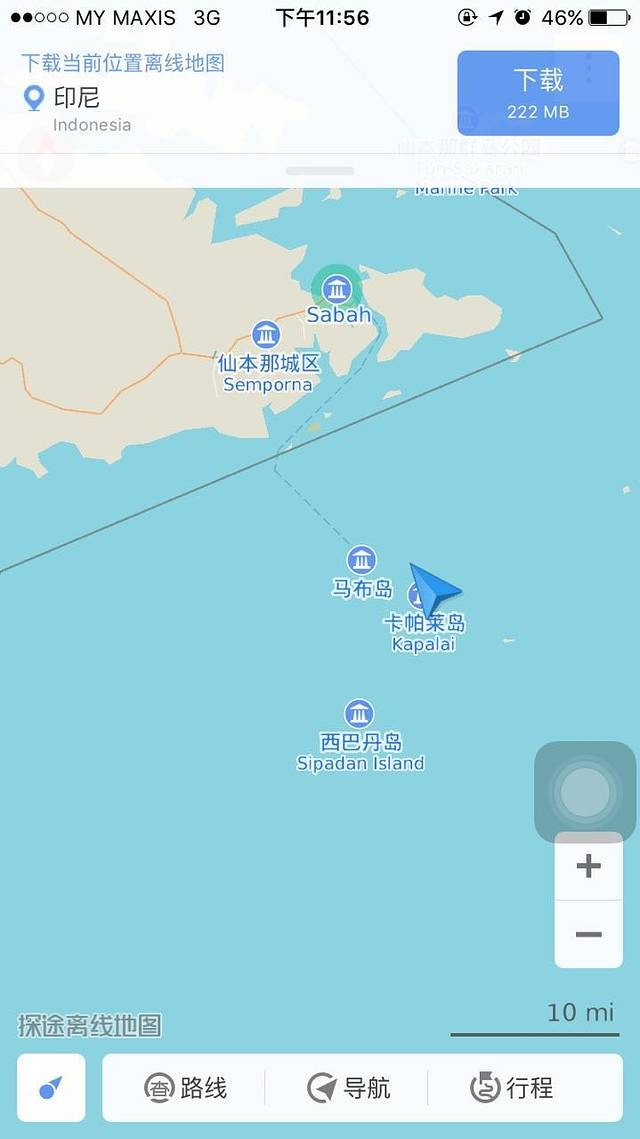Tap the AssistiveTouch floating button
The image size is (640, 1139).
tap(585, 792)
